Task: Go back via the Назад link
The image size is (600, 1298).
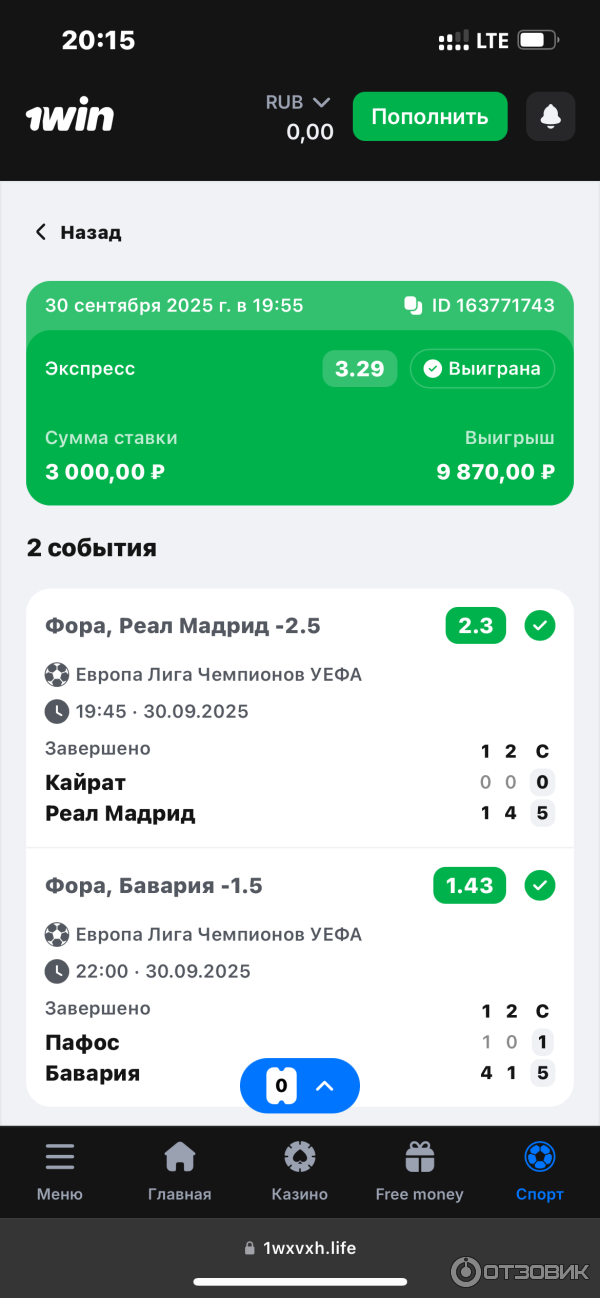Action: pyautogui.click(x=78, y=232)
